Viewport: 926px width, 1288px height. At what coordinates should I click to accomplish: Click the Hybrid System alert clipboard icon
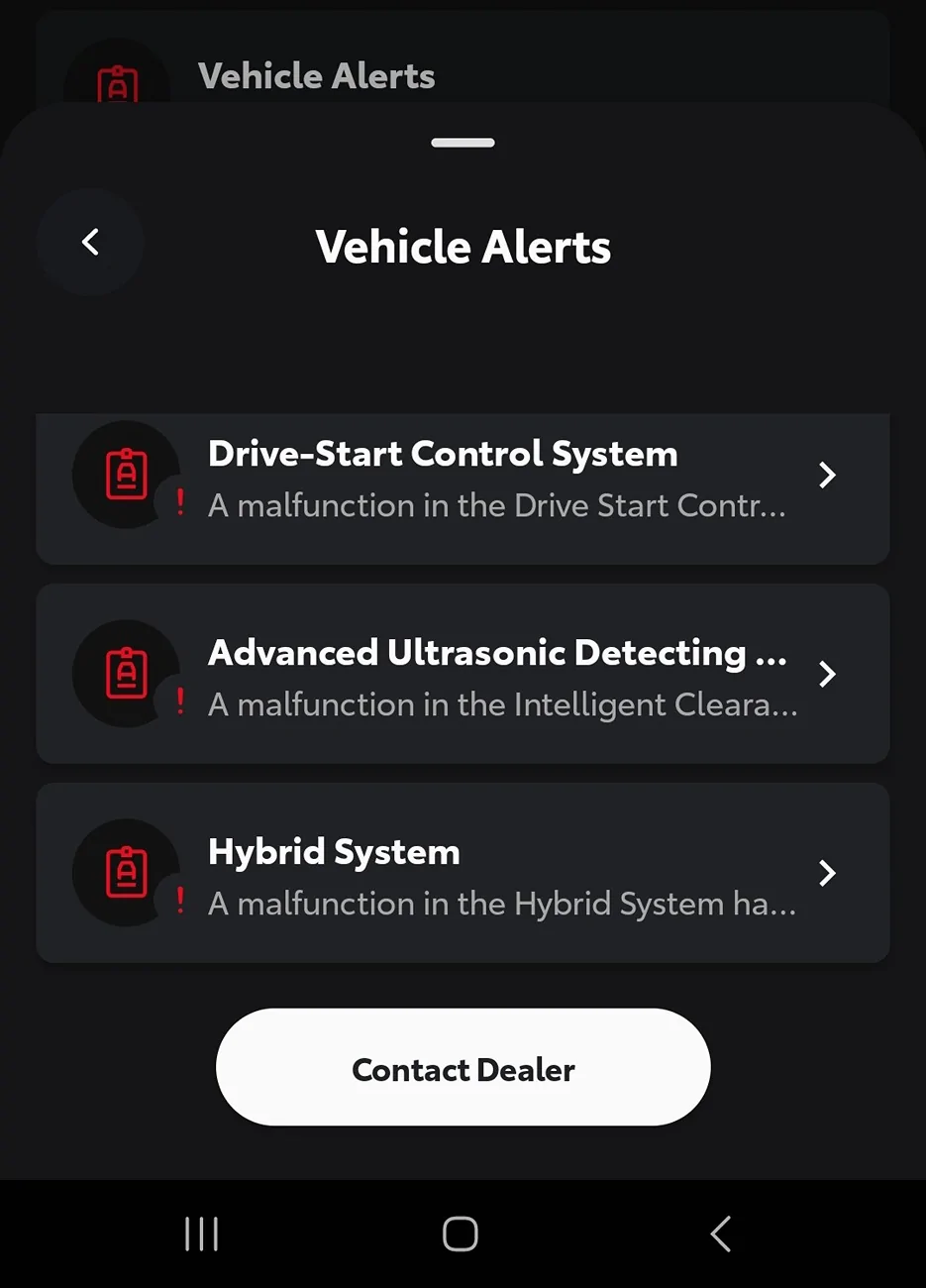pos(126,872)
